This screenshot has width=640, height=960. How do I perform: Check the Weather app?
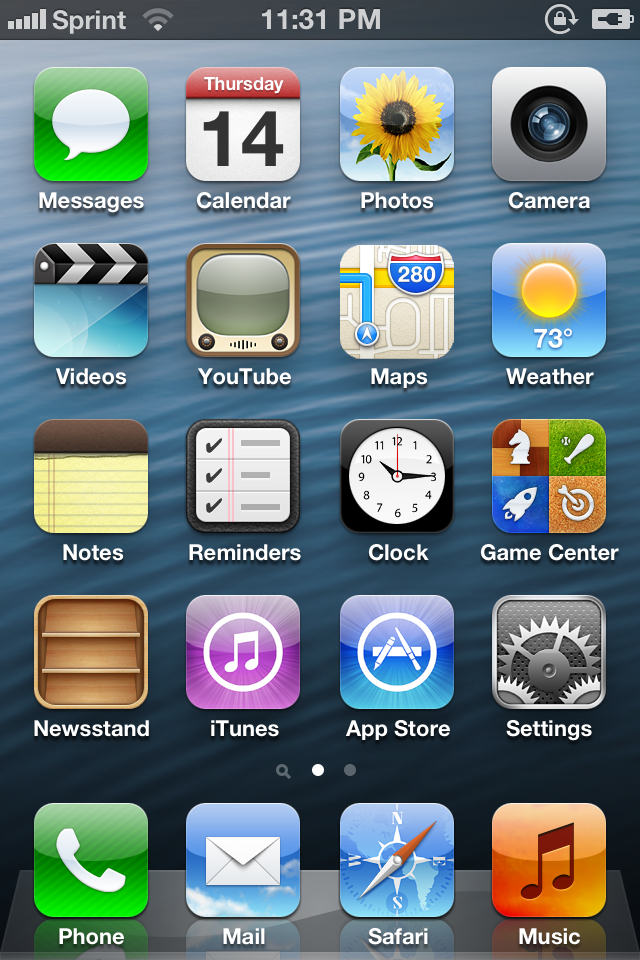549,300
